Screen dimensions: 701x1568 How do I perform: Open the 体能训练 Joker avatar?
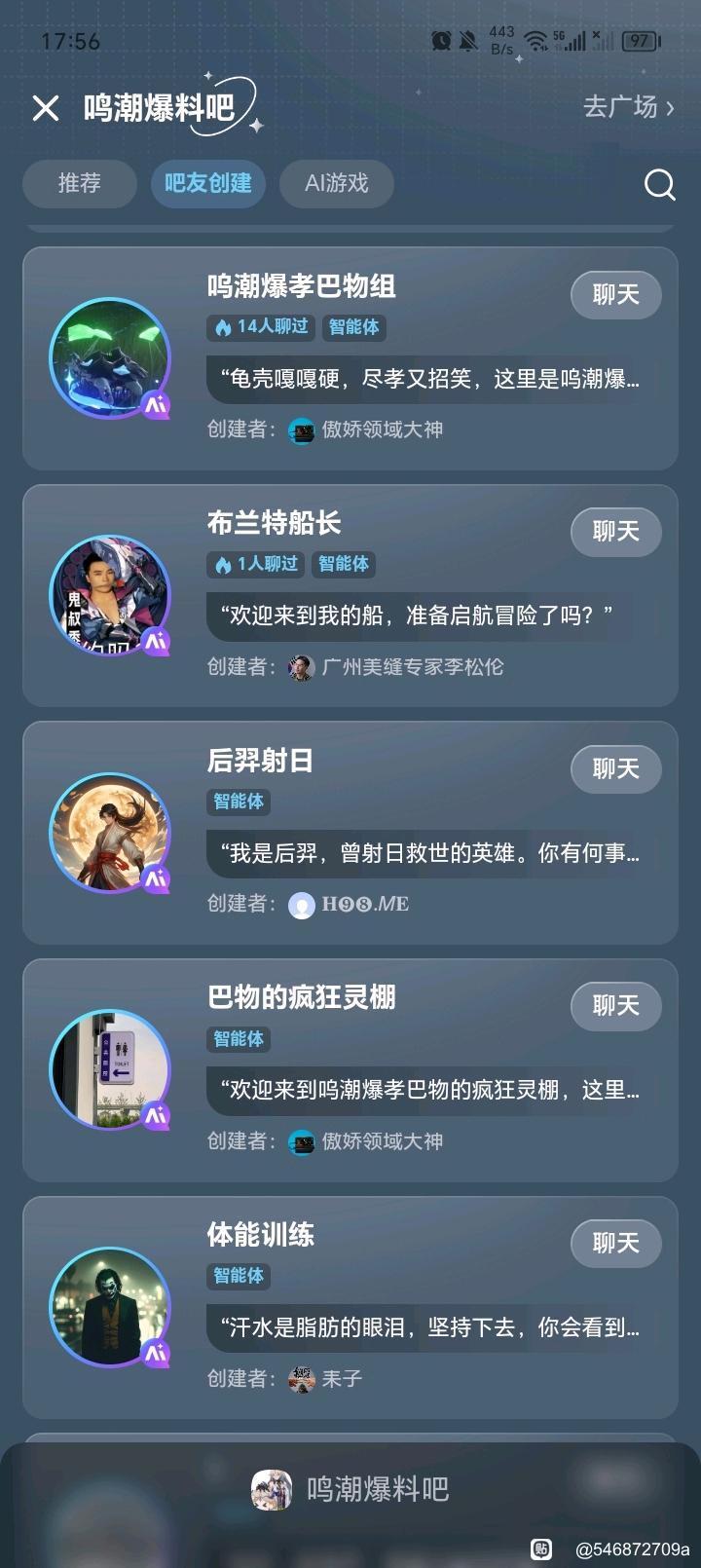coord(109,1307)
